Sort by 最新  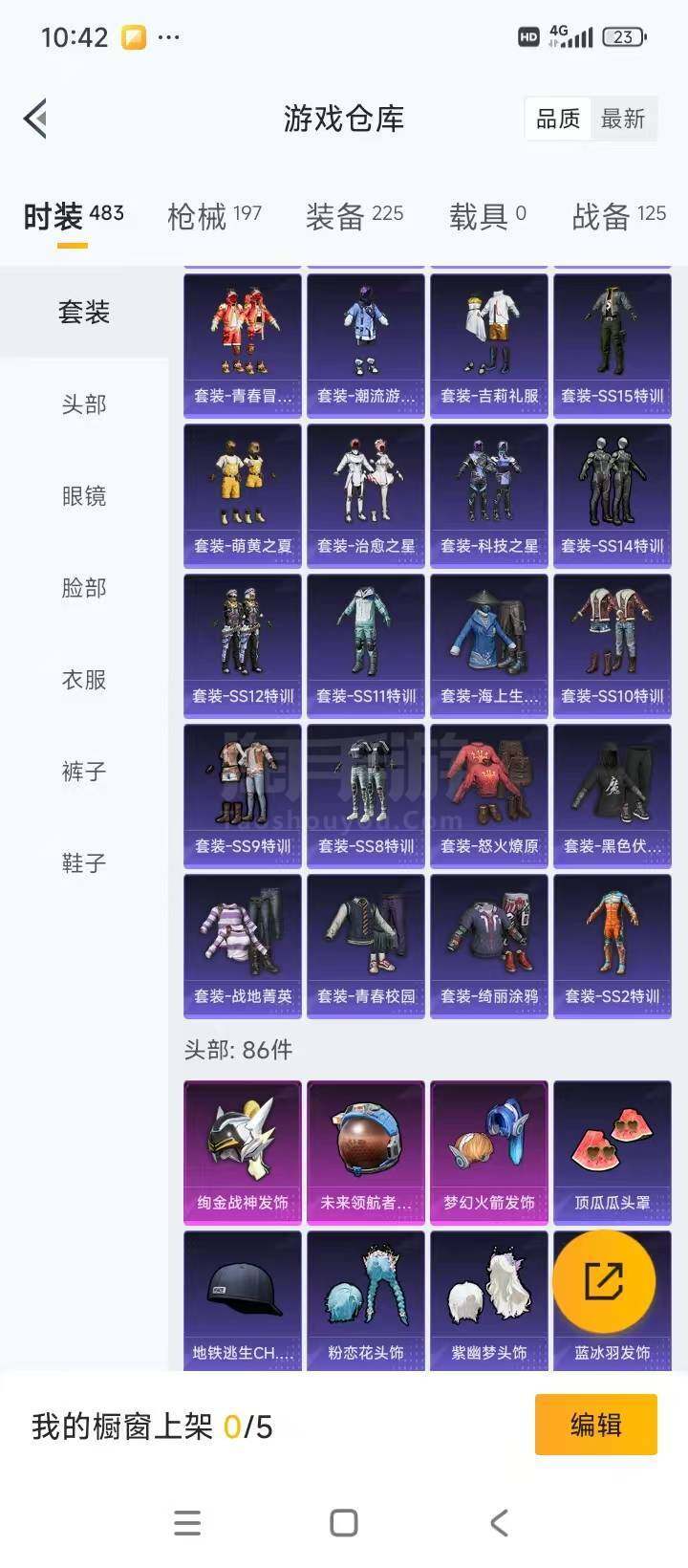pos(623,120)
